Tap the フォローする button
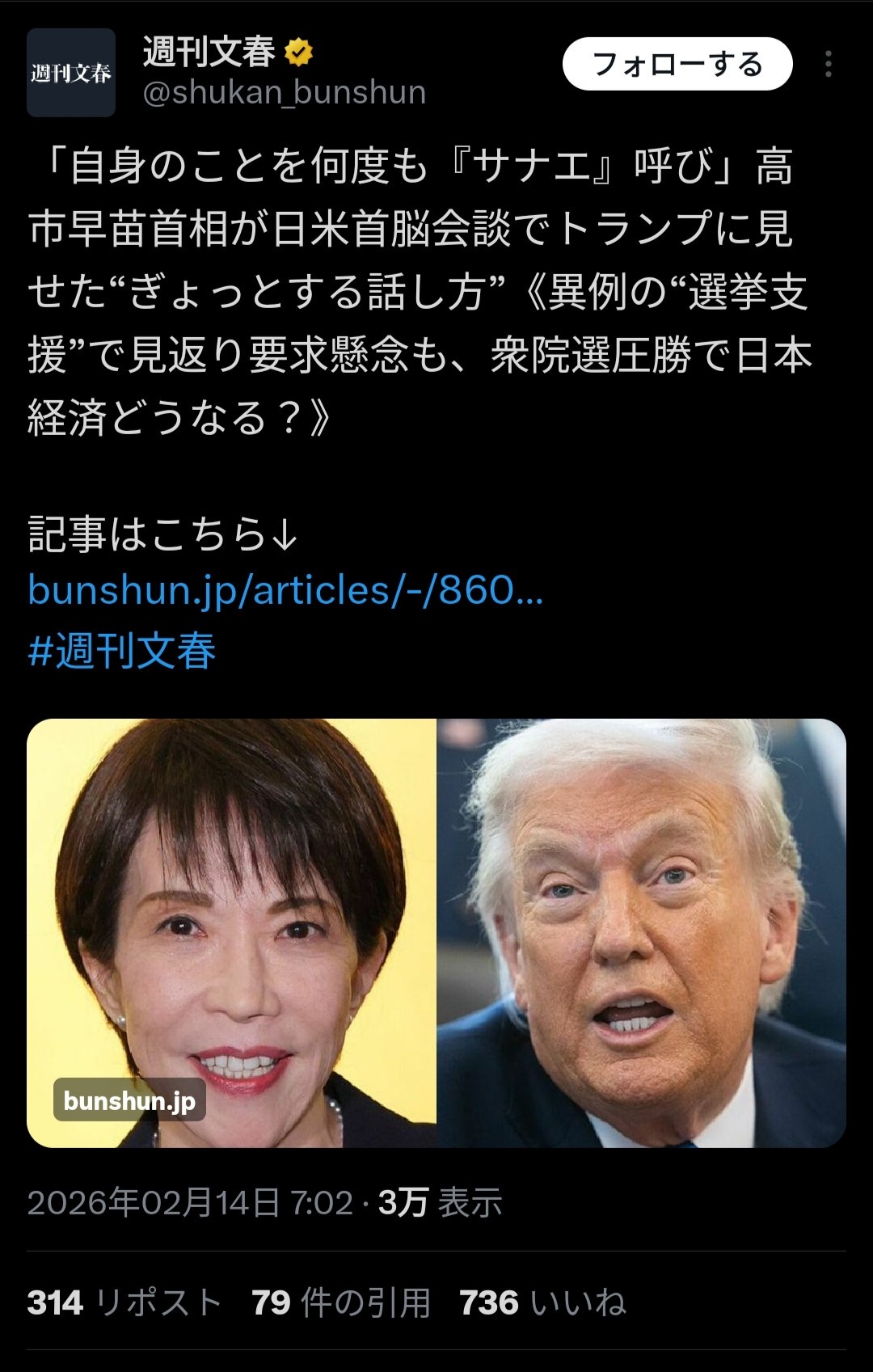This screenshot has height=1372, width=873. pos(677,64)
